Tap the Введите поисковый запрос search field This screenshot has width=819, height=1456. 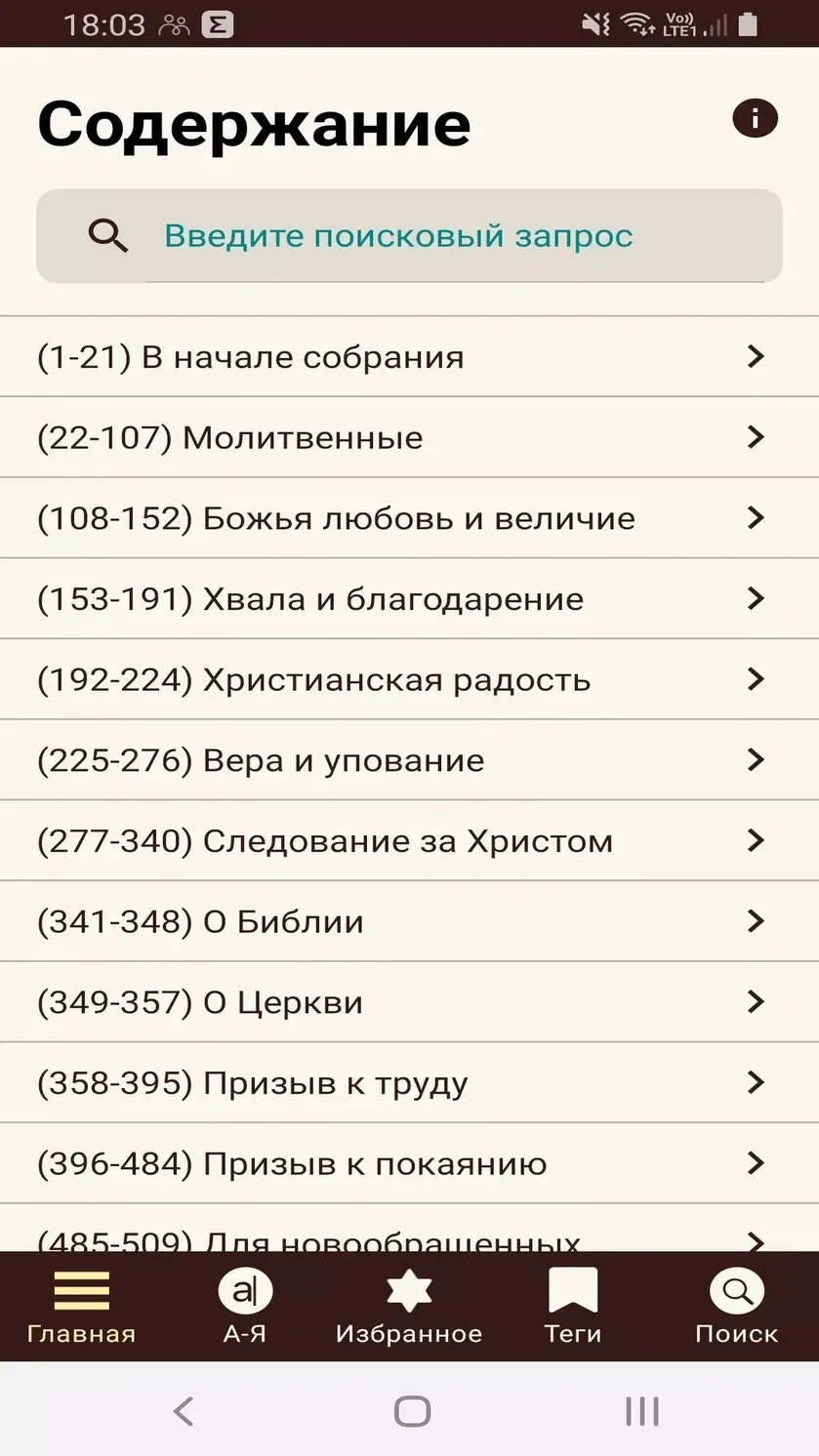(x=409, y=236)
